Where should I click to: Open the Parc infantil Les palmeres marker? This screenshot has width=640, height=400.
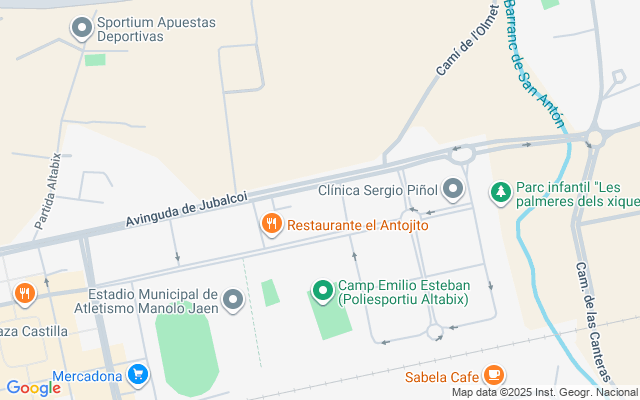tap(499, 189)
